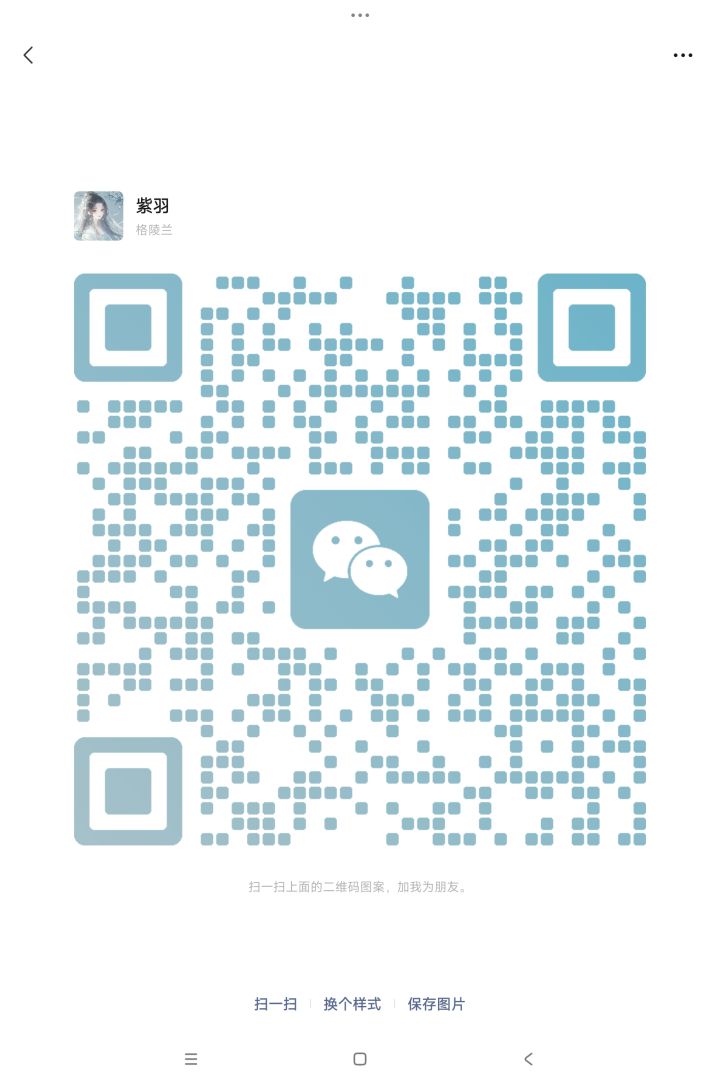Viewport: 720px width, 1080px height.
Task: Tap the WeChat logo in QR code center
Action: tap(360, 559)
